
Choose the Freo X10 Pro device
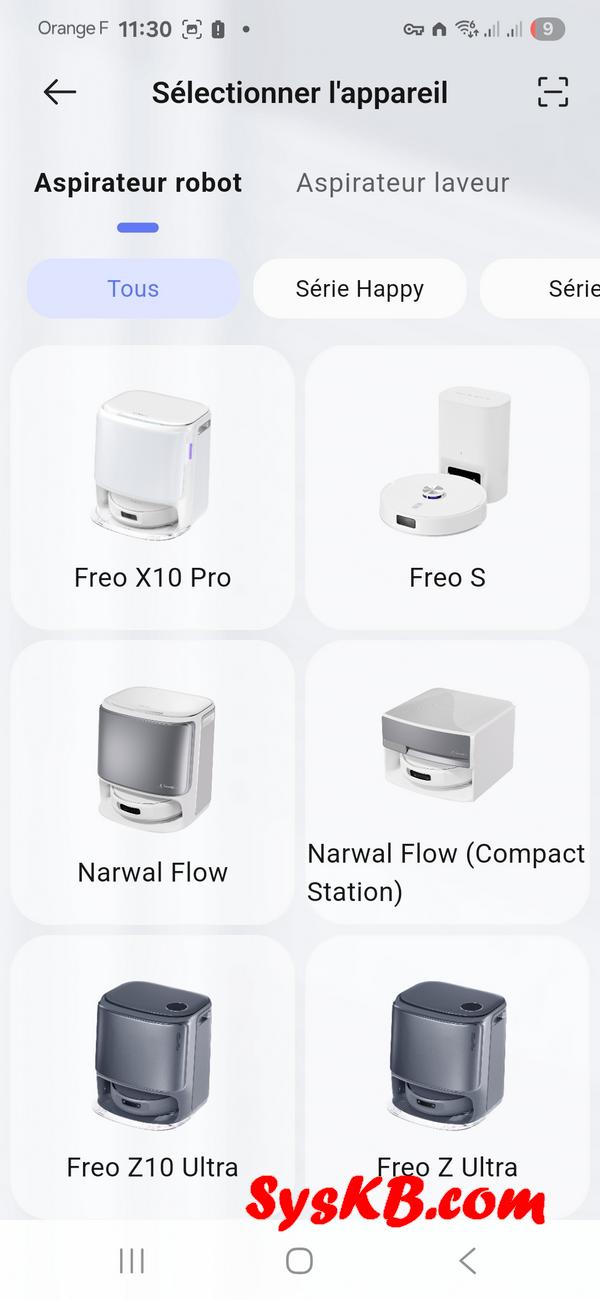153,488
